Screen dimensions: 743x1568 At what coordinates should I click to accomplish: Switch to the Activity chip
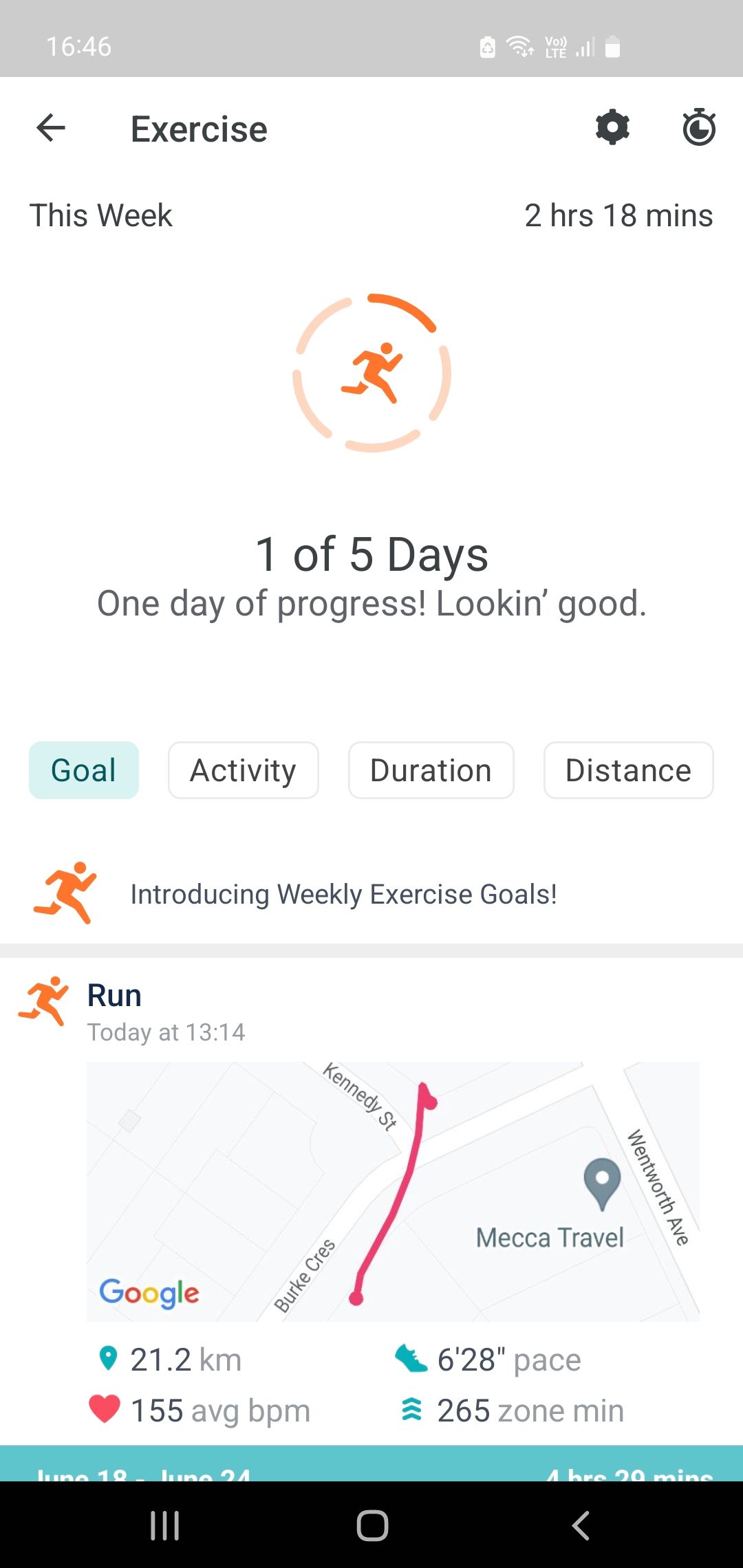(x=243, y=770)
